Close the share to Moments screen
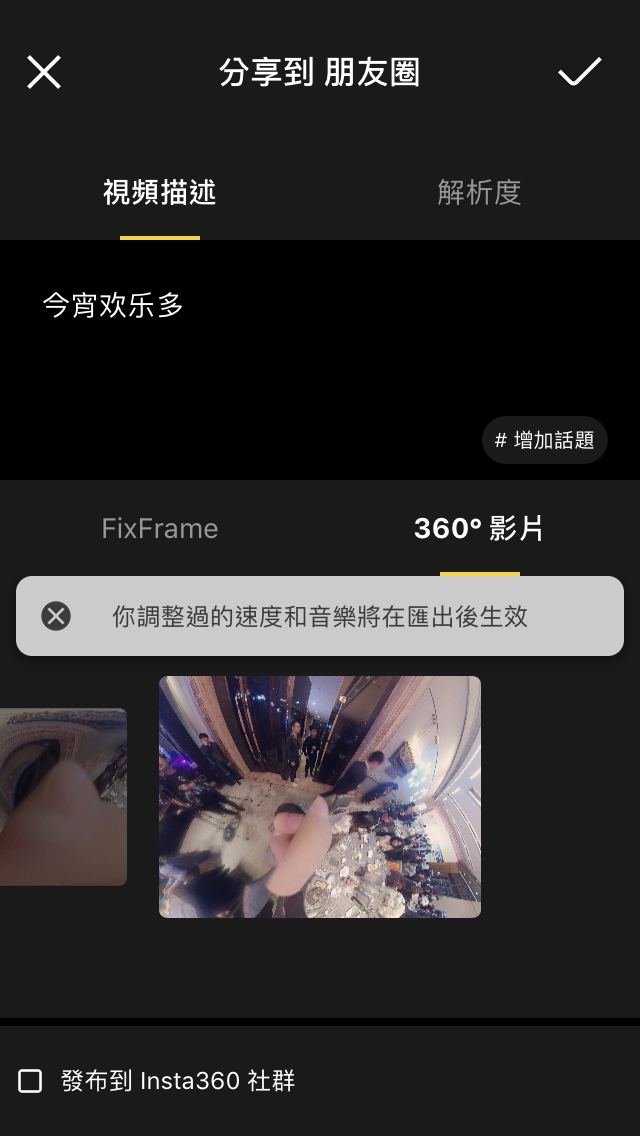The height and width of the screenshot is (1136, 640). pyautogui.click(x=44, y=72)
